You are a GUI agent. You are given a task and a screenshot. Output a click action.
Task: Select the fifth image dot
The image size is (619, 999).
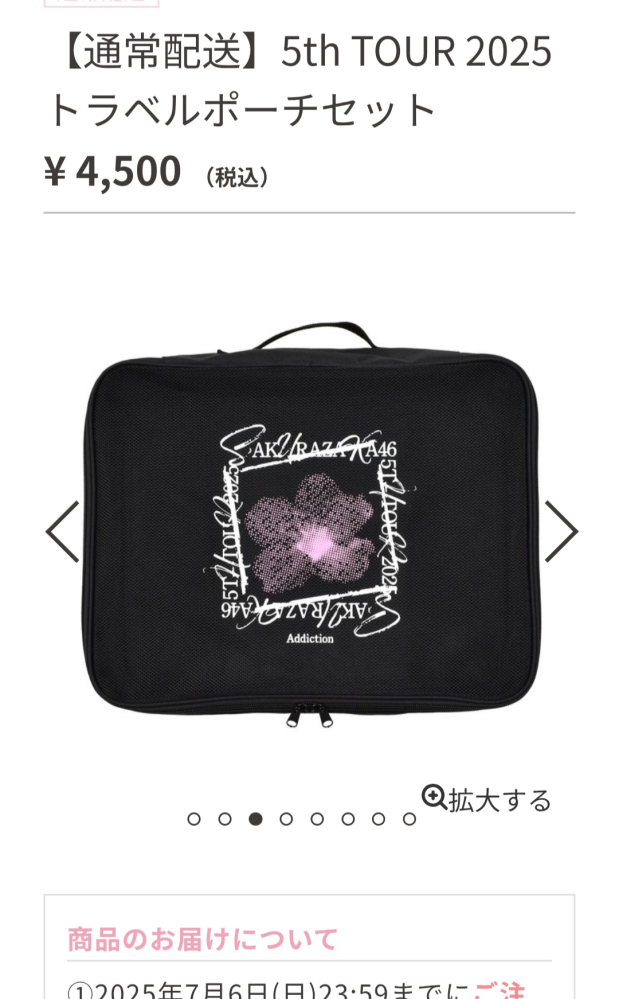(317, 819)
